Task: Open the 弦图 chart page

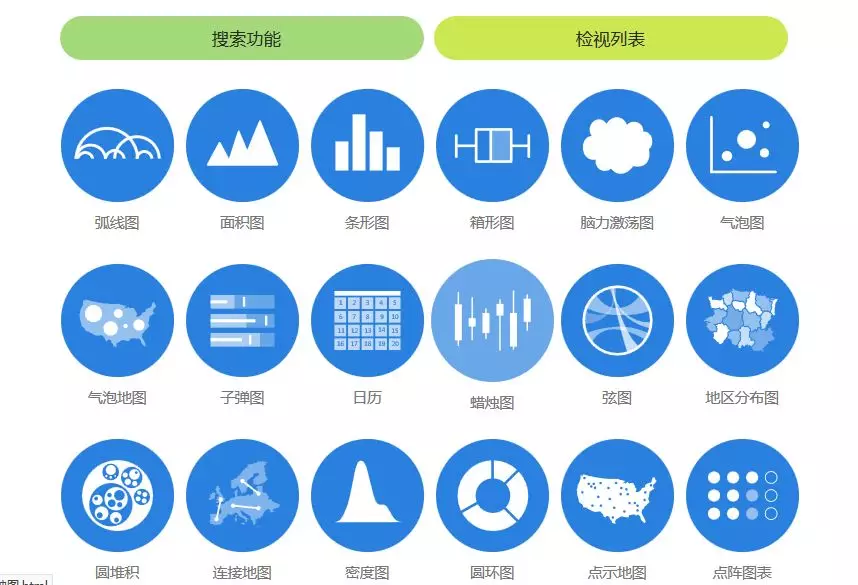Action: click(617, 321)
